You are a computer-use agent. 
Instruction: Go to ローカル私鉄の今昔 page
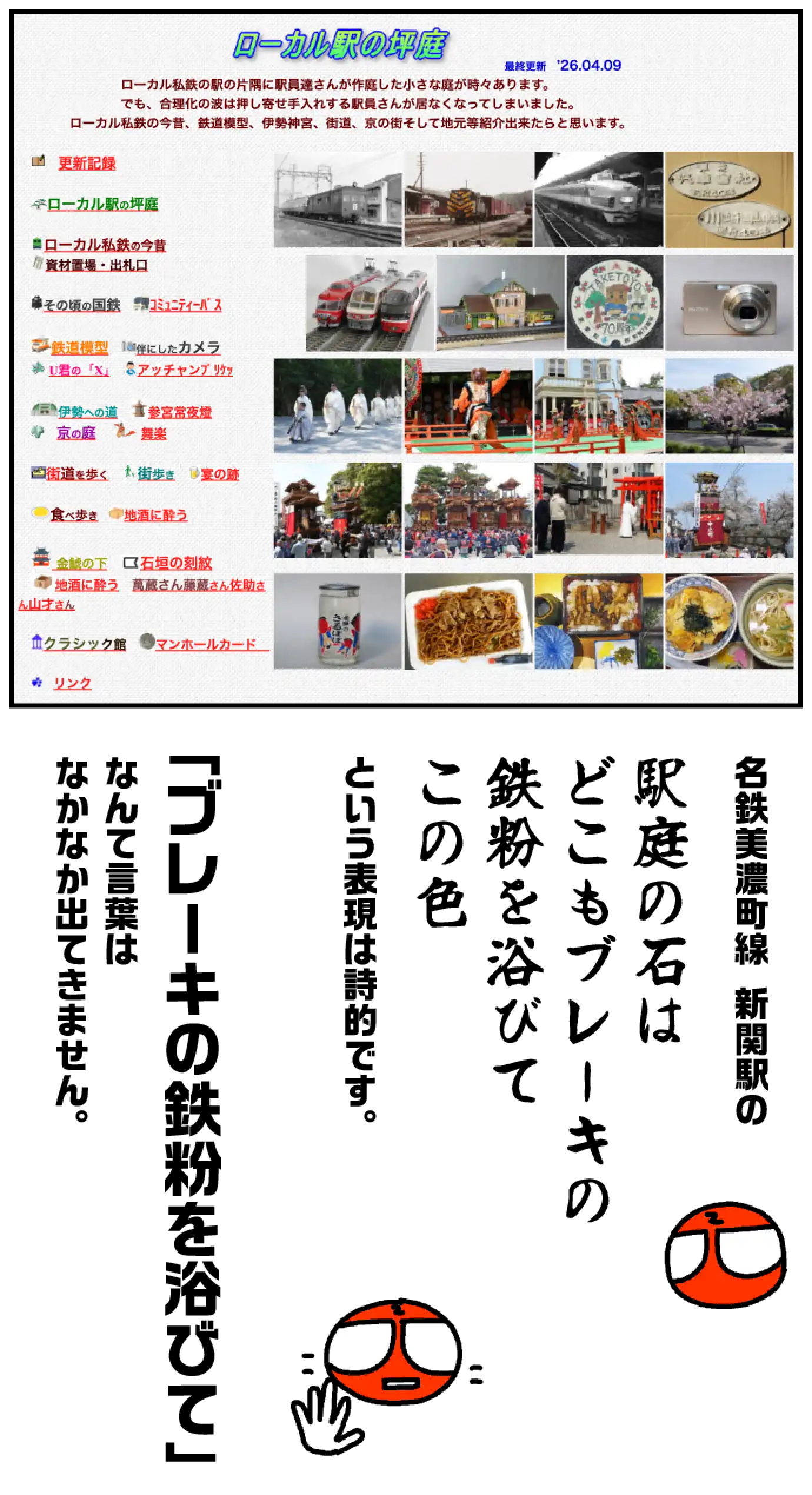[x=105, y=245]
